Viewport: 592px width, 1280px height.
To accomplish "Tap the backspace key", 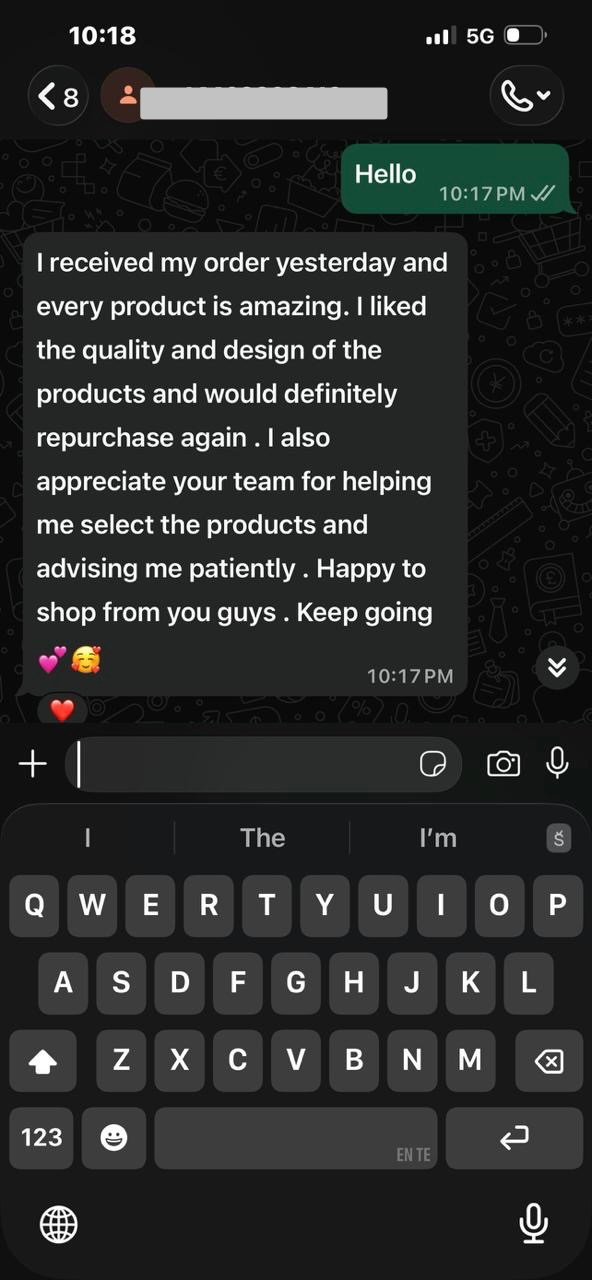I will click(x=548, y=1061).
